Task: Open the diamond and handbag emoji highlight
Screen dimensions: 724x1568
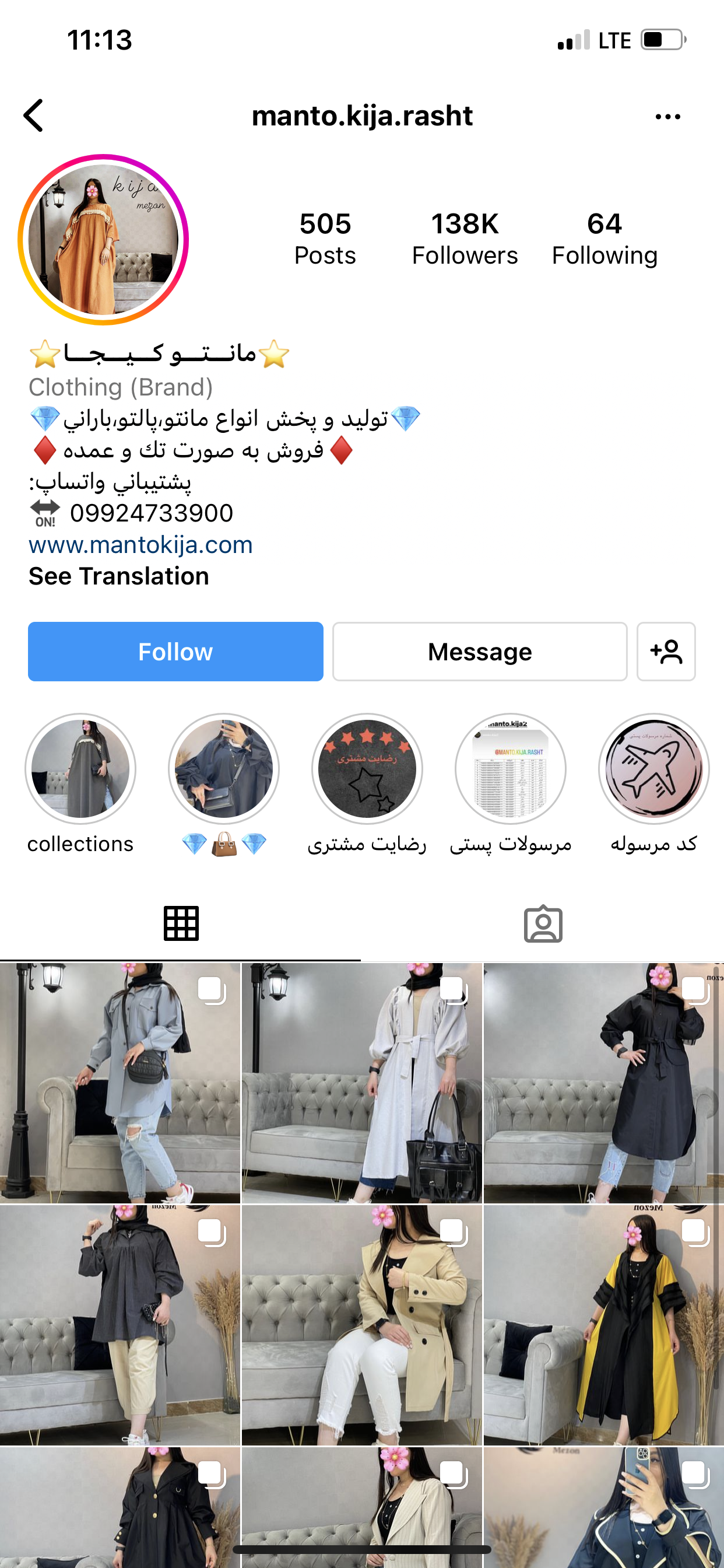Action: pyautogui.click(x=224, y=769)
